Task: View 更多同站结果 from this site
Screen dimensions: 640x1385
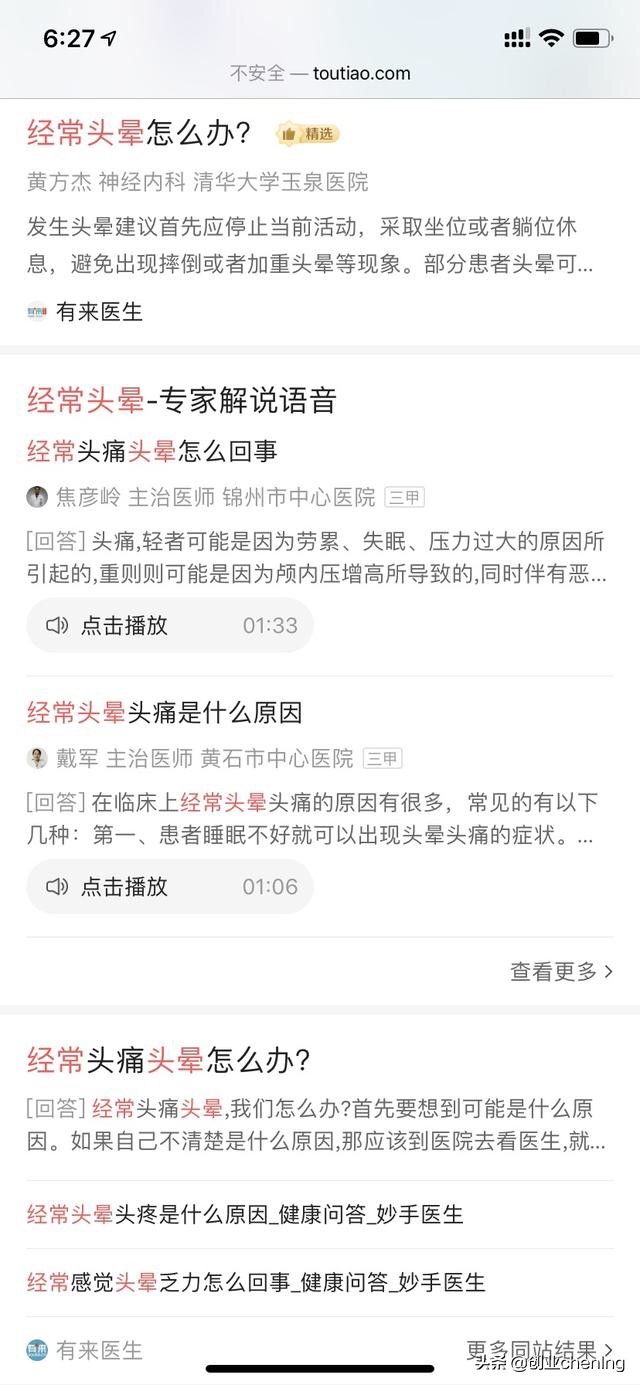Action: 539,1351
